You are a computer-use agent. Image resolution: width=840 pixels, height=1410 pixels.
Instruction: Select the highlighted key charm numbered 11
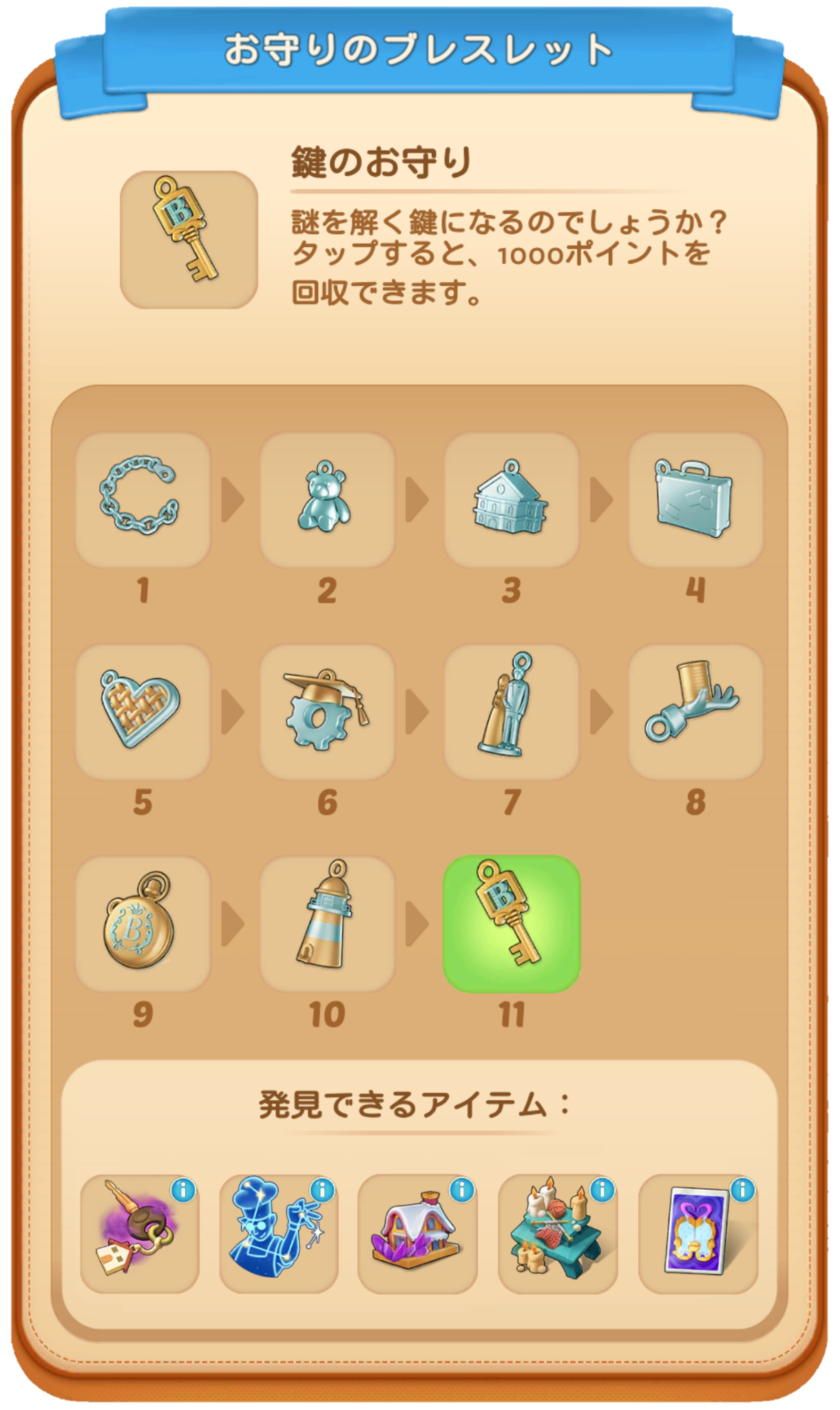[512, 923]
